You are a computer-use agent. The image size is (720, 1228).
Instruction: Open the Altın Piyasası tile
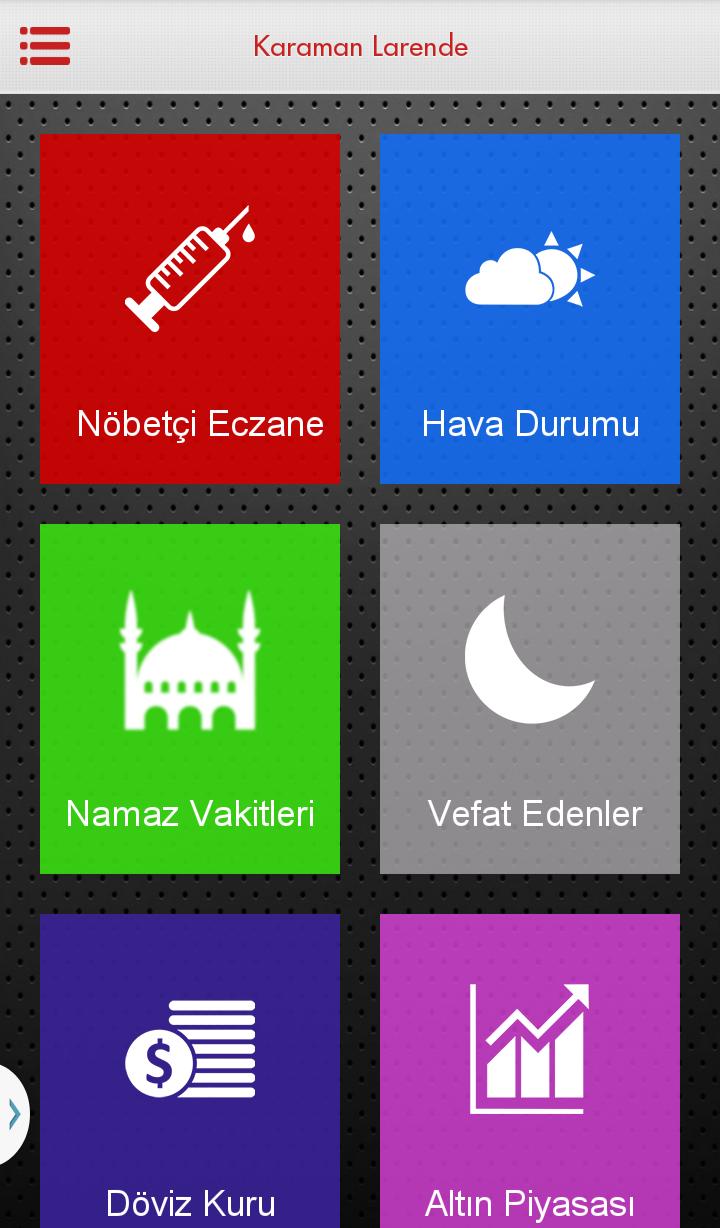point(530,1072)
